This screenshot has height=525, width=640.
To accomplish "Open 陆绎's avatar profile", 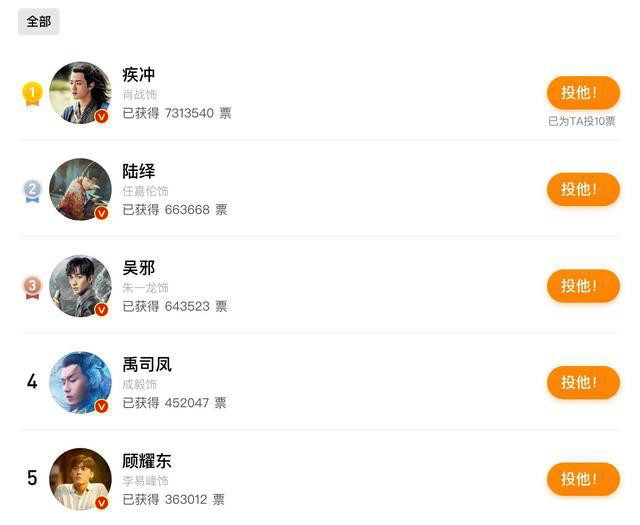I will pyautogui.click(x=80, y=189).
